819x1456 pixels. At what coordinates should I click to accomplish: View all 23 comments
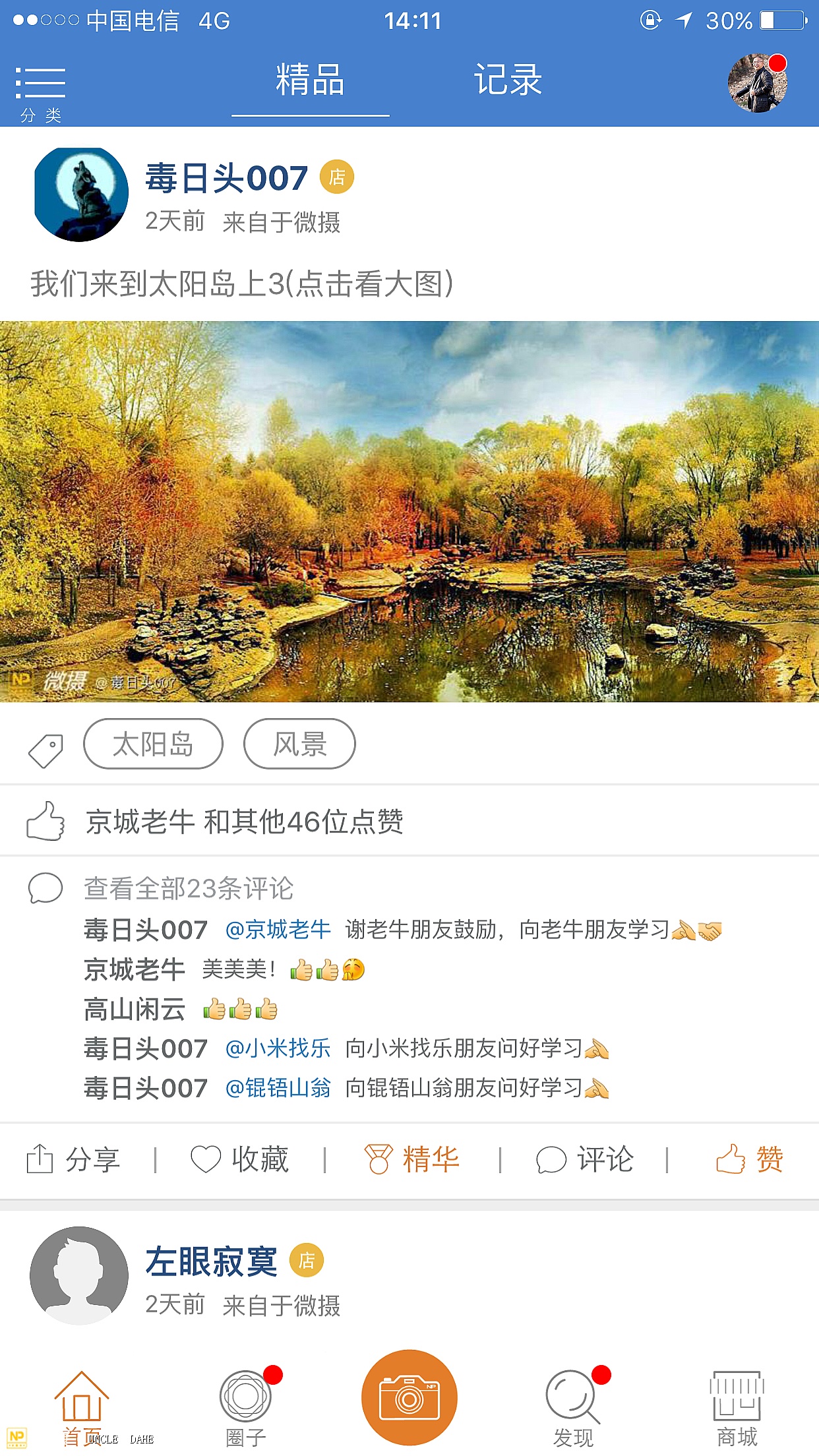tap(189, 888)
